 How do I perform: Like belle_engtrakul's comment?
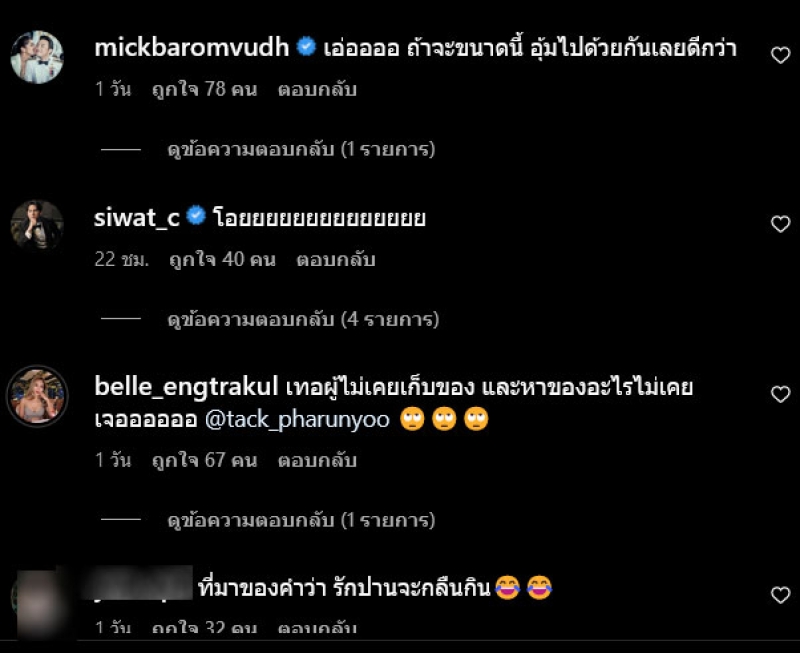click(x=780, y=395)
